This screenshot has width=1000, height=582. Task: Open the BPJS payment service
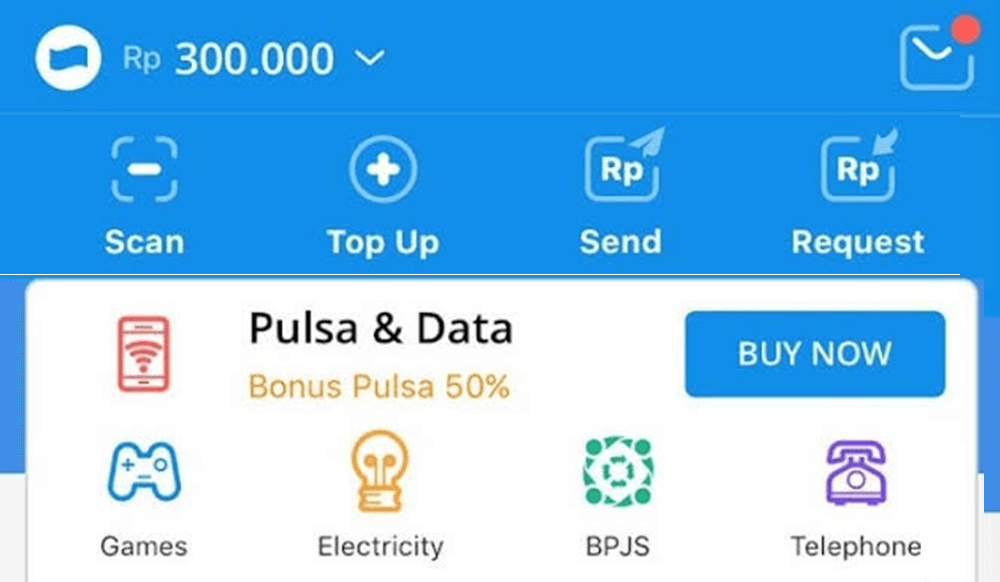(618, 495)
